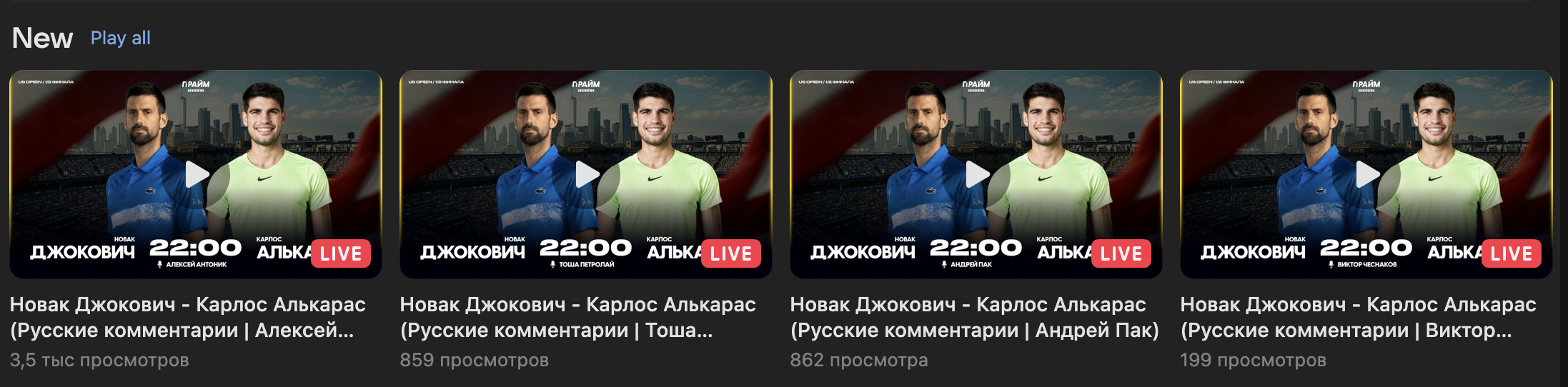Open the stream commentated by Виктор Чеснаков

tap(1366, 174)
